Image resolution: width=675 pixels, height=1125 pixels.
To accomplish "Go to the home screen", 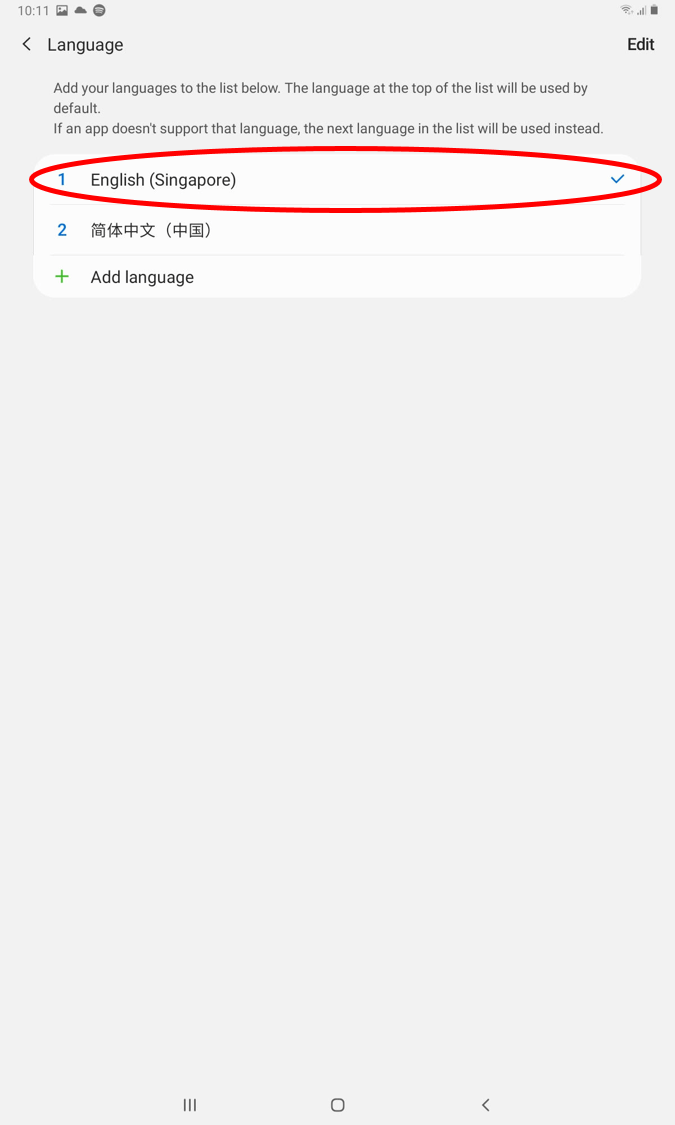I will 338,1105.
